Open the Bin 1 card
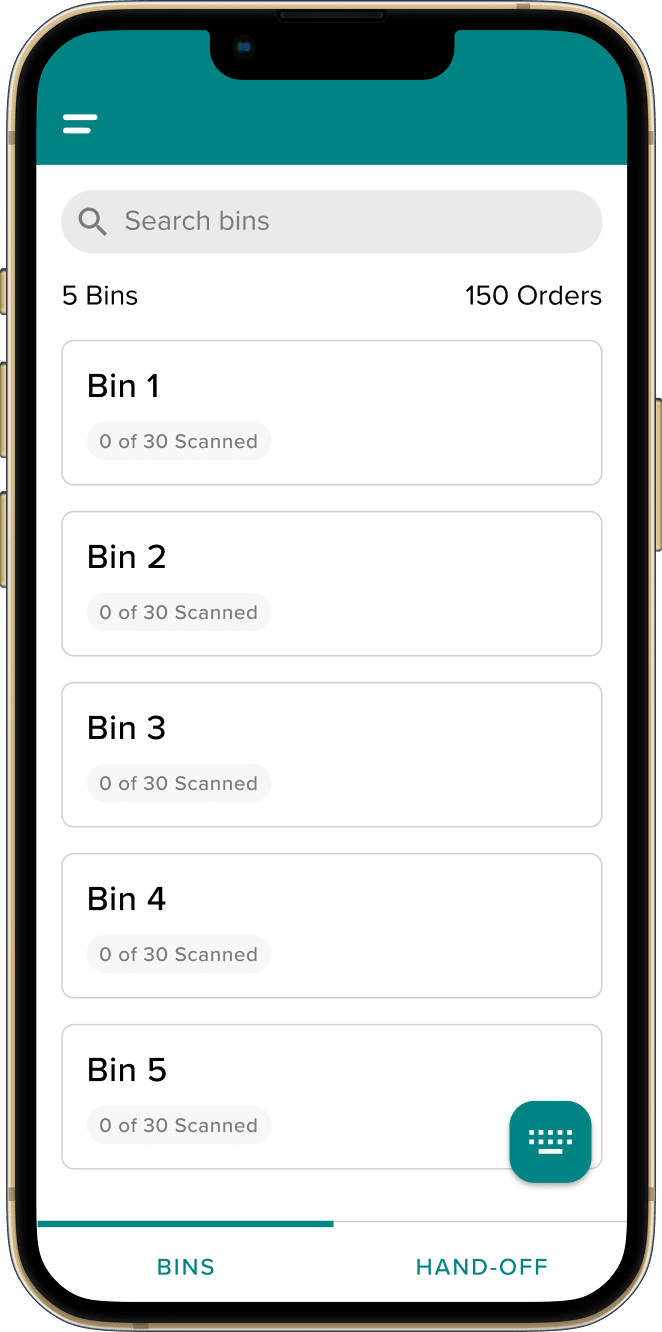Image resolution: width=662 pixels, height=1332 pixels. pyautogui.click(x=331, y=412)
